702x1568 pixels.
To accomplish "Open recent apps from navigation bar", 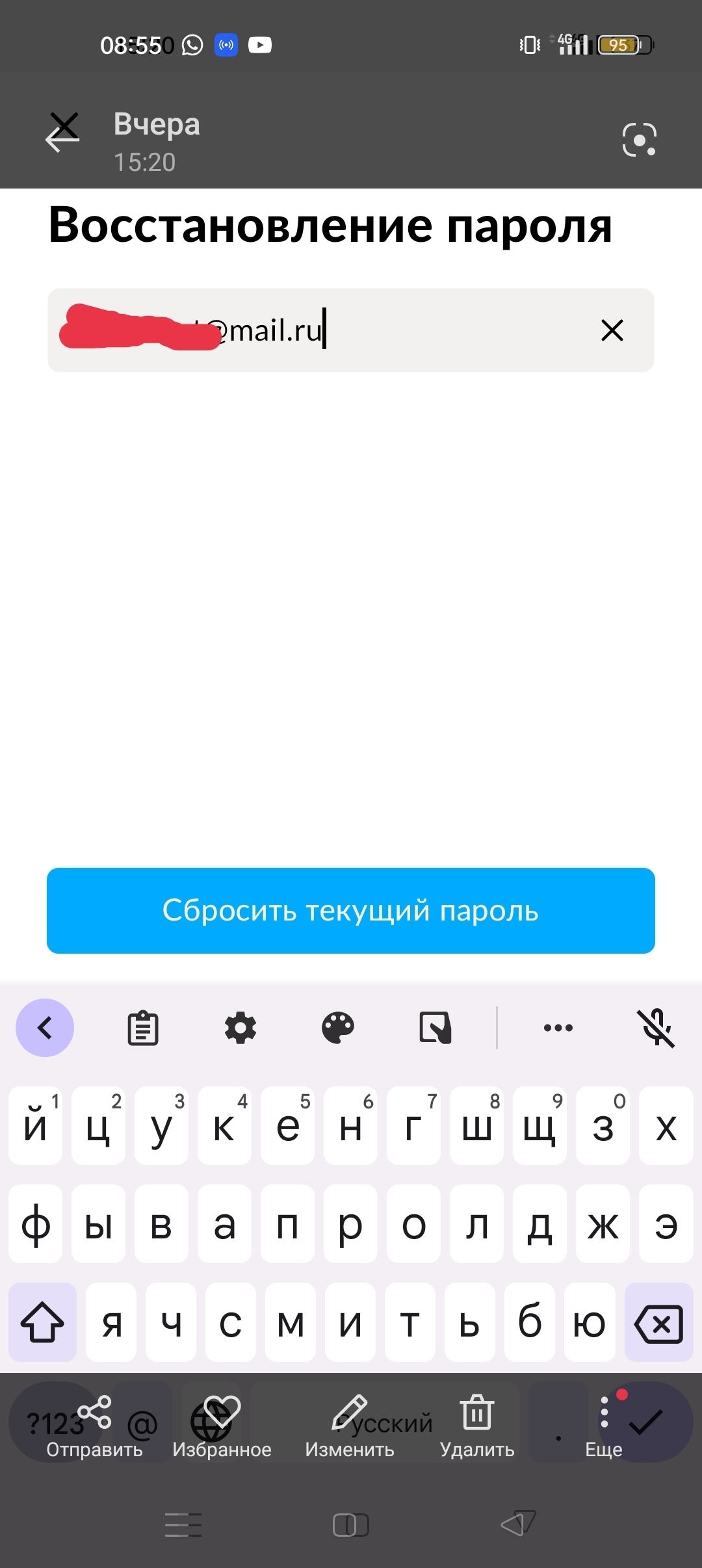I will coord(183,1525).
